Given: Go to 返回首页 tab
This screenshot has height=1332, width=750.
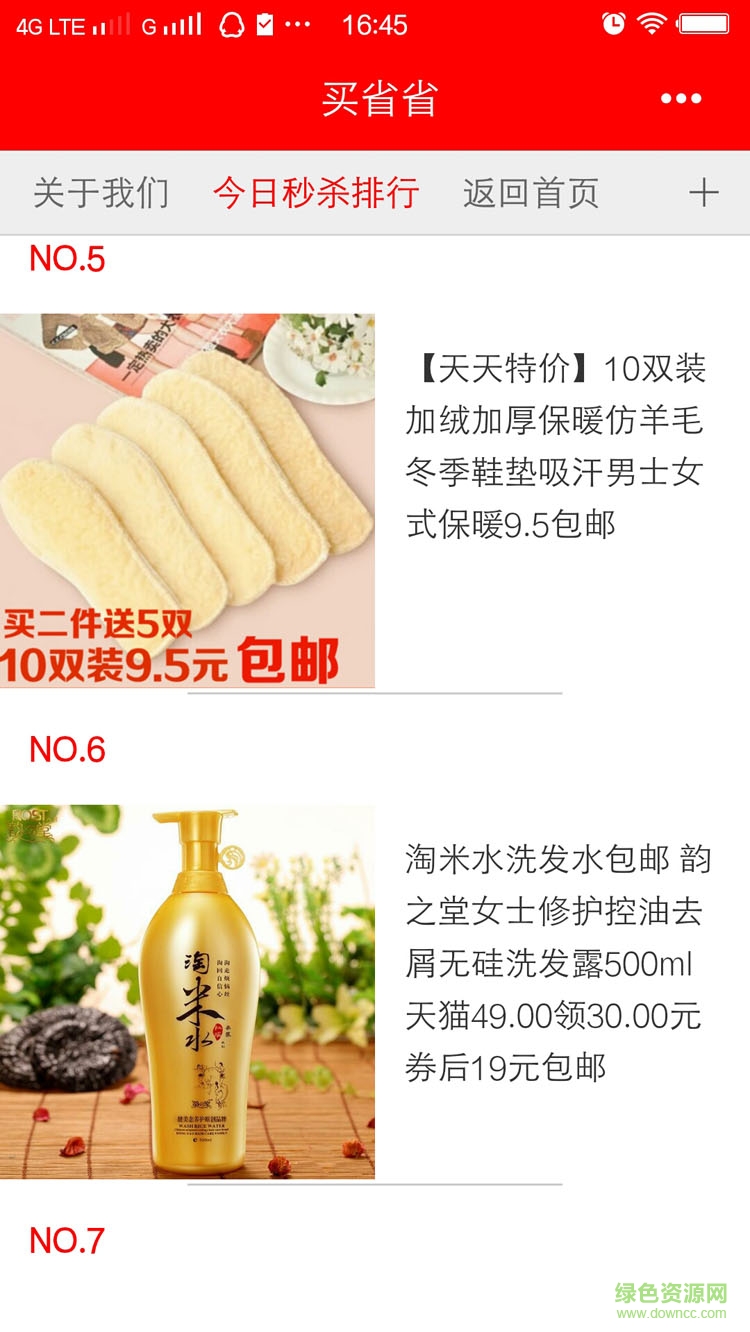Looking at the screenshot, I should tap(530, 193).
